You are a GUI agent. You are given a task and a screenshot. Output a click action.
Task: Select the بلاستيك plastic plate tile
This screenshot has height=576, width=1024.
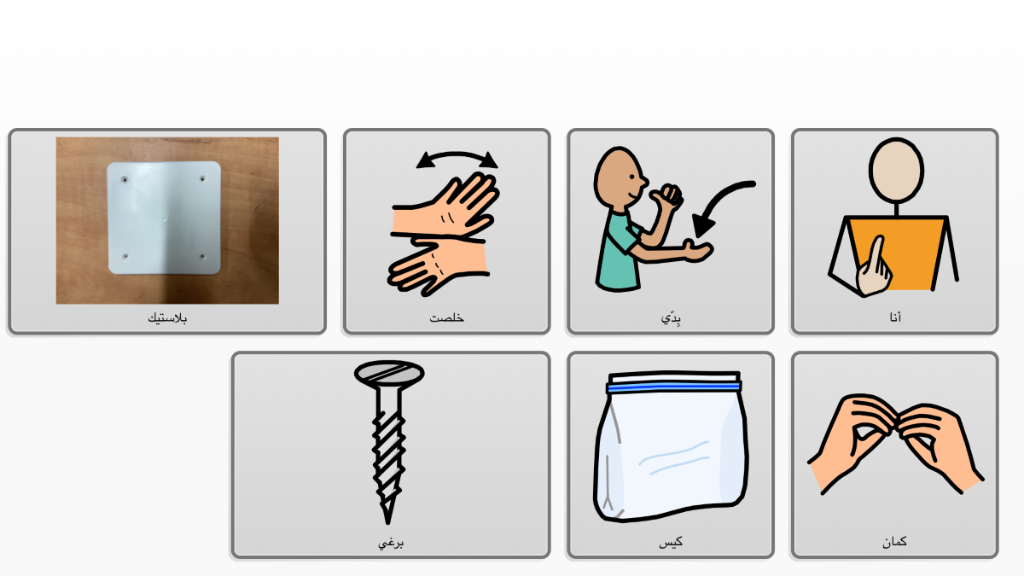click(x=167, y=231)
